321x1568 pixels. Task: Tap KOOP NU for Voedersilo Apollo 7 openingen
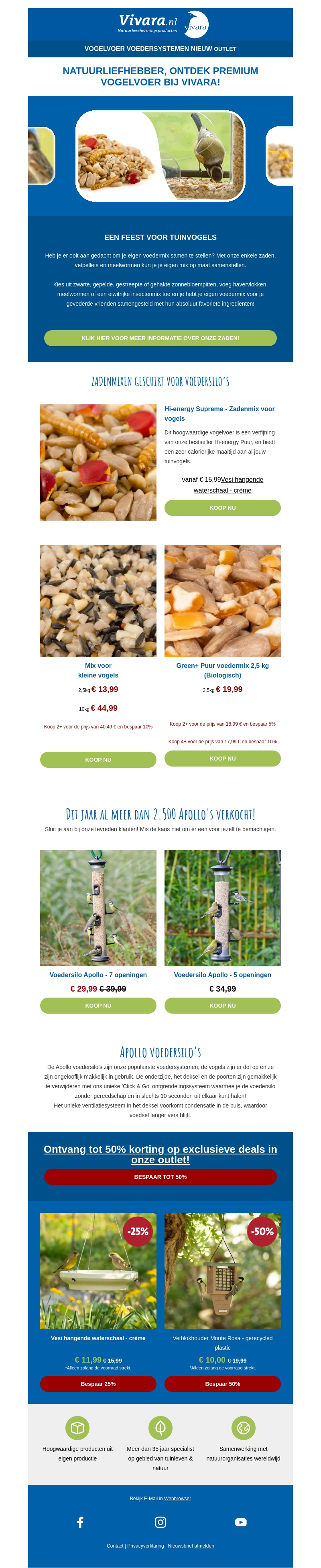(x=98, y=1006)
